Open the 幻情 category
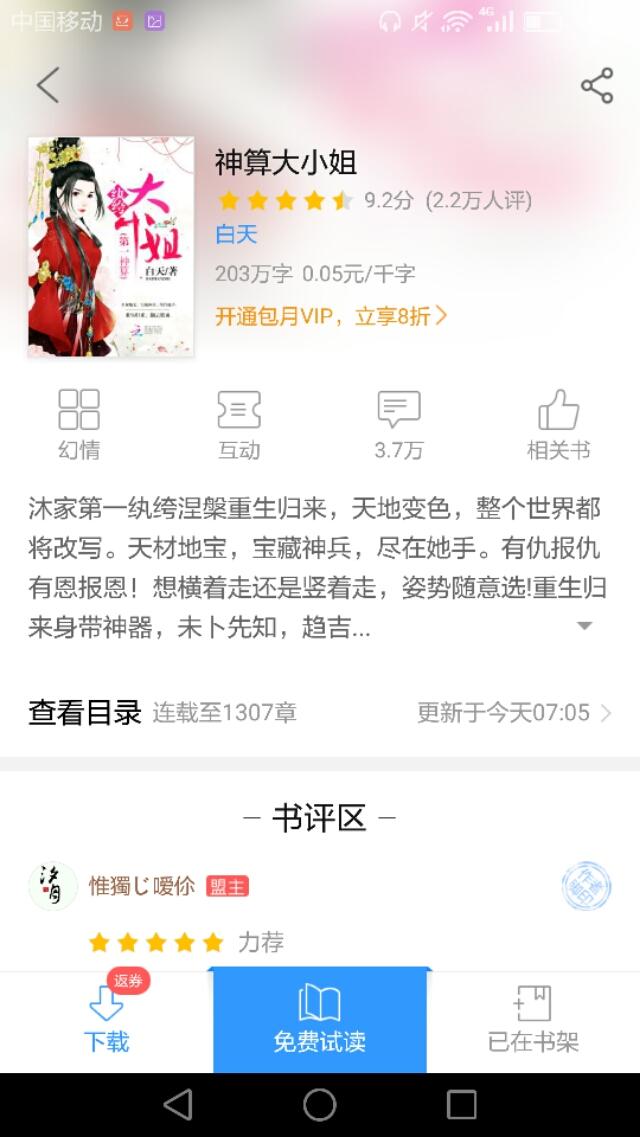The width and height of the screenshot is (640, 1137). [x=79, y=425]
